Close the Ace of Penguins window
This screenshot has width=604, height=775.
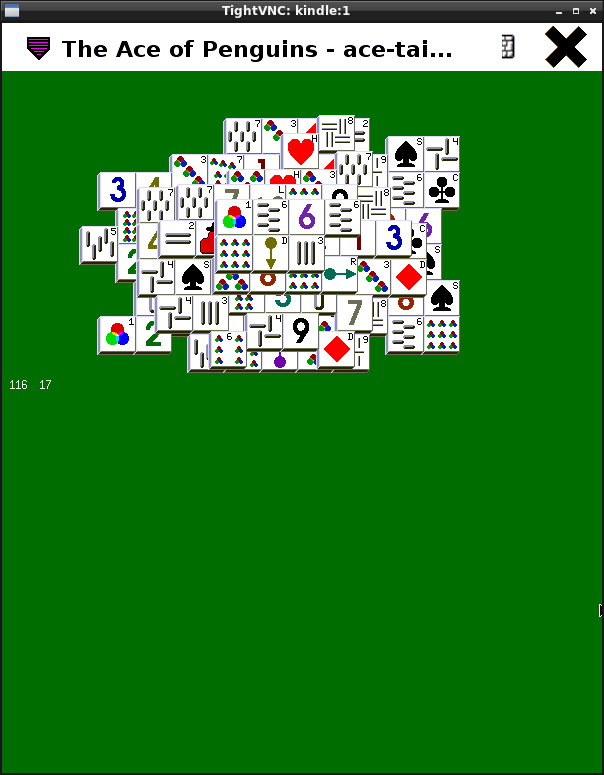click(565, 47)
